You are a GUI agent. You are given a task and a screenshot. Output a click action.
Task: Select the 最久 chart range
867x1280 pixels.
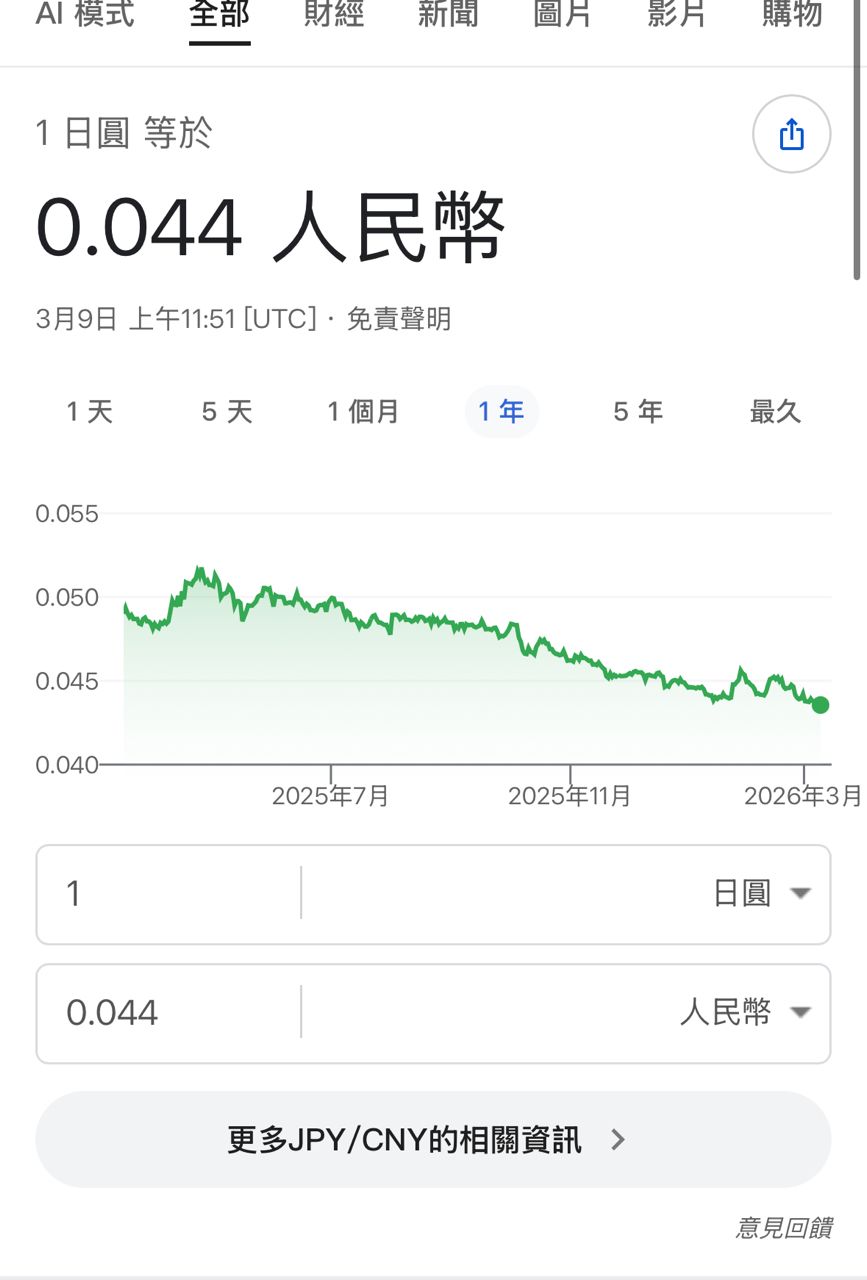tap(775, 411)
